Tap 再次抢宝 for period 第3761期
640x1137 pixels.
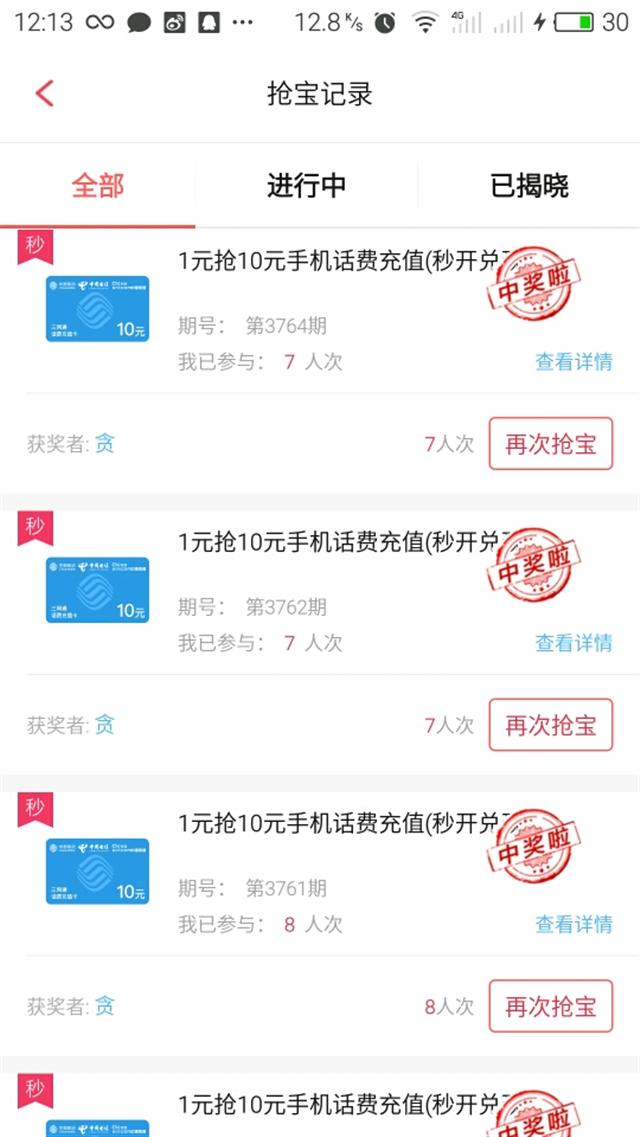click(x=551, y=1006)
